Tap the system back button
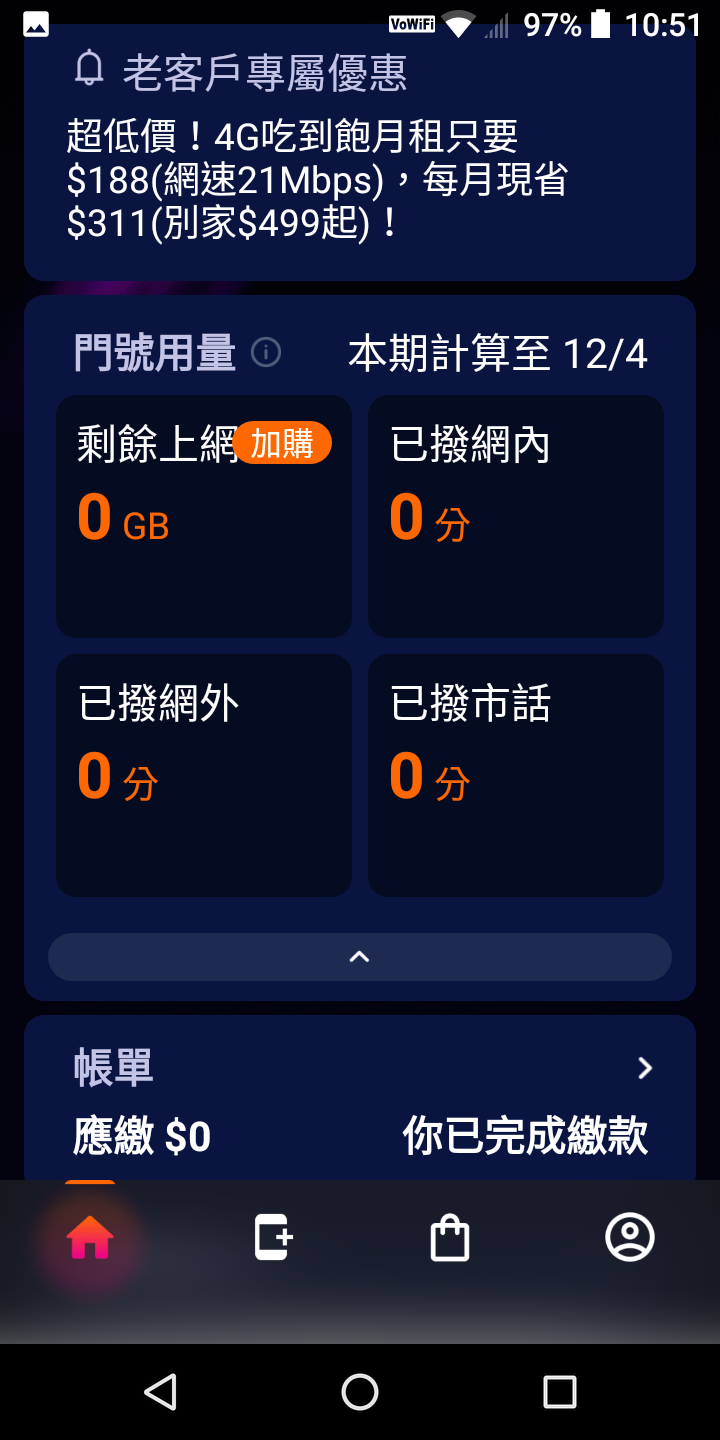The image size is (720, 1440). tap(160, 1392)
